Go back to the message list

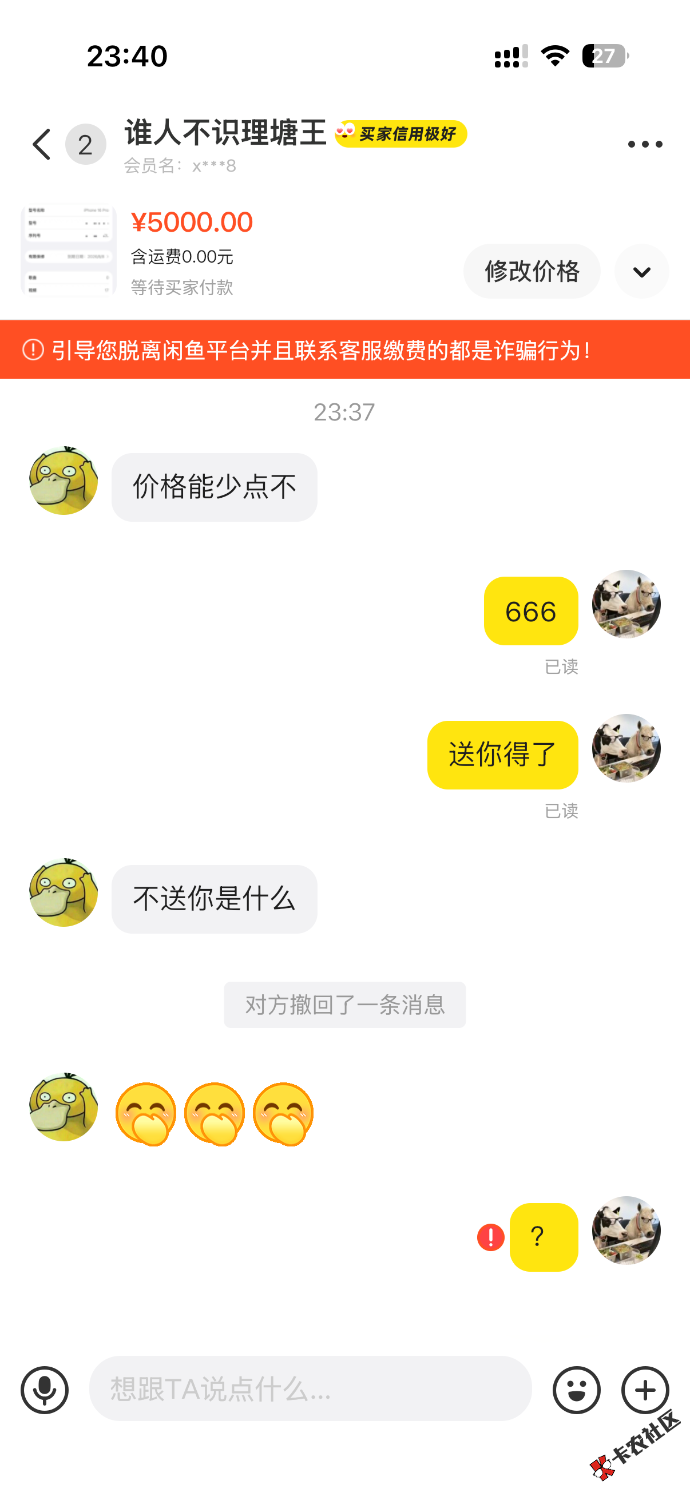(42, 145)
